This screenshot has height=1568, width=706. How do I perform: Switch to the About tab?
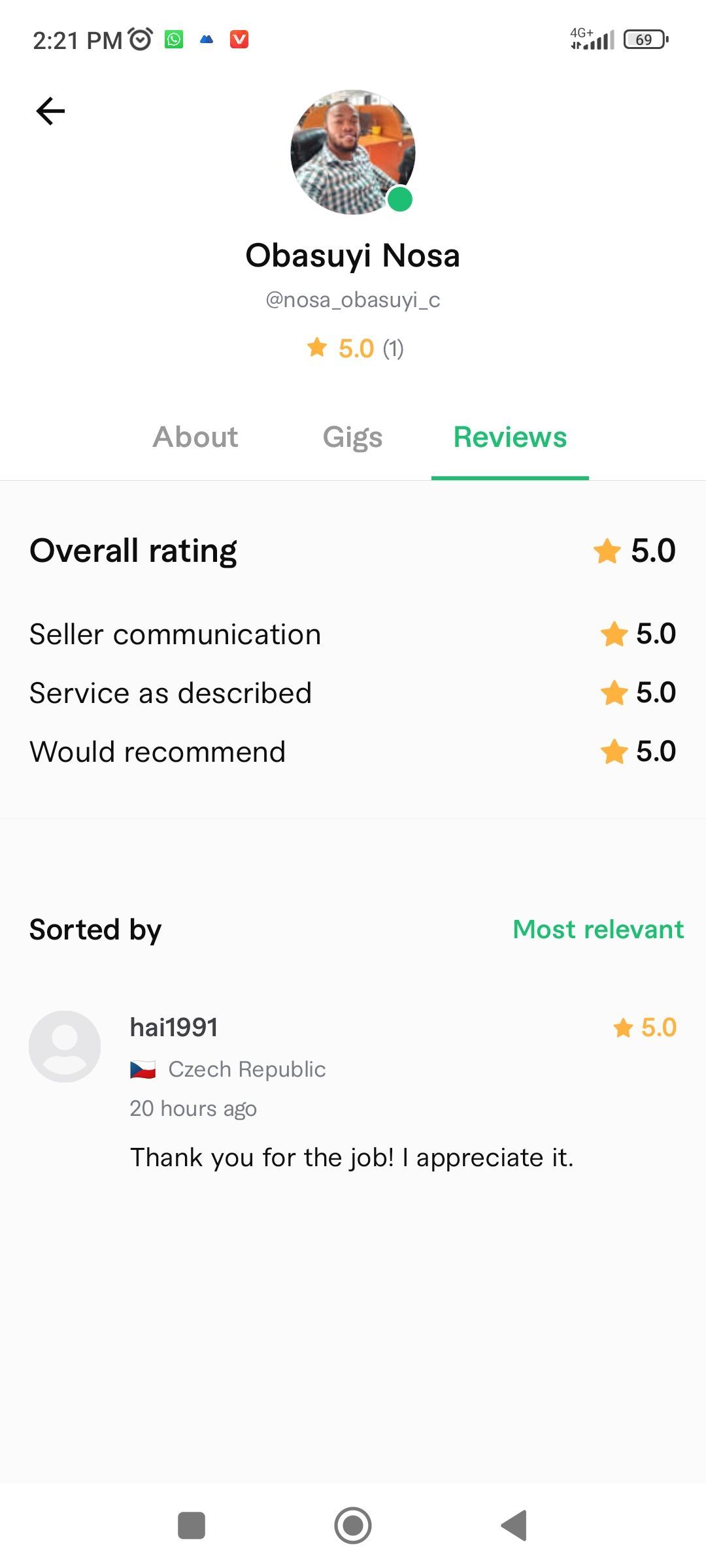pos(195,437)
